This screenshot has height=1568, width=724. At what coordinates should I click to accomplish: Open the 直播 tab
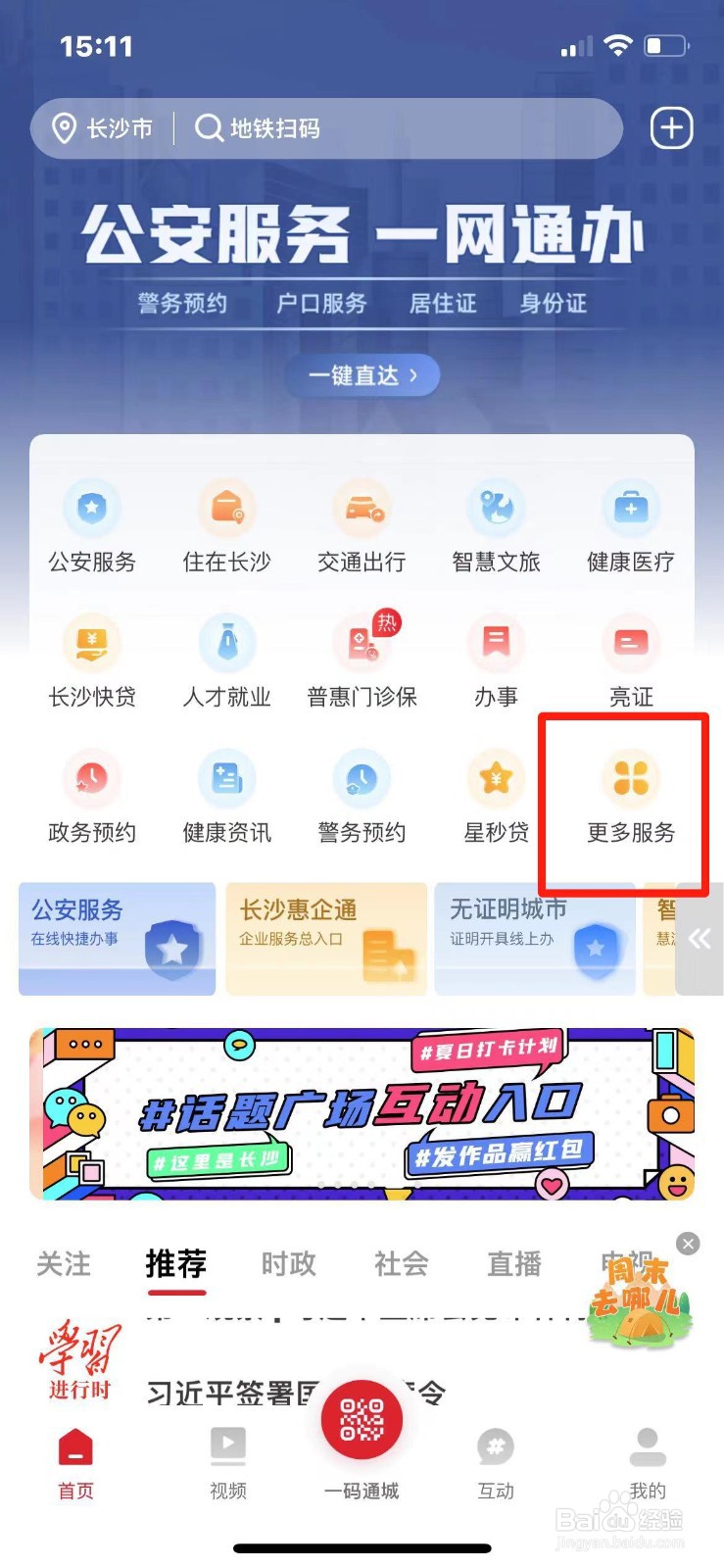coord(512,1264)
